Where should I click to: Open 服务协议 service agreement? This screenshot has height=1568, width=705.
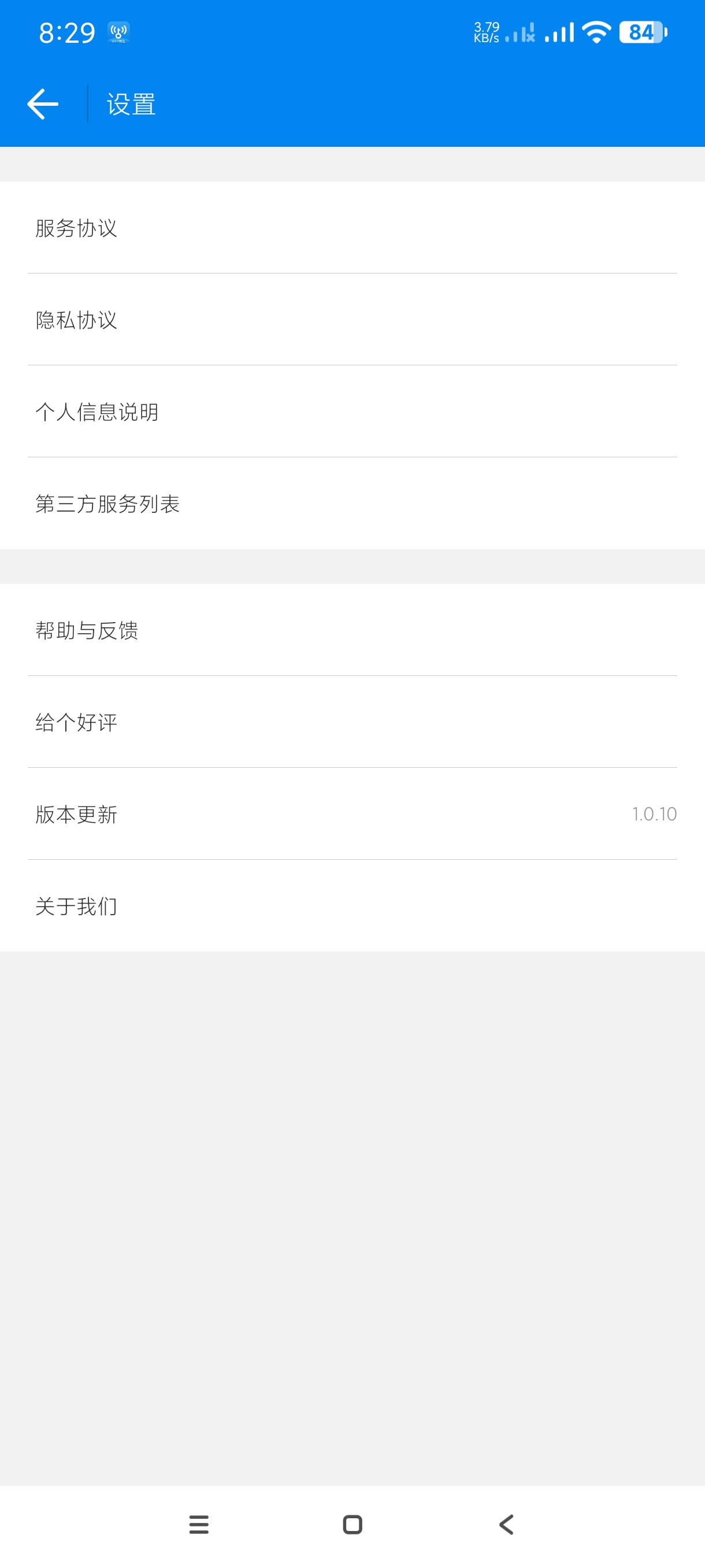pos(351,228)
